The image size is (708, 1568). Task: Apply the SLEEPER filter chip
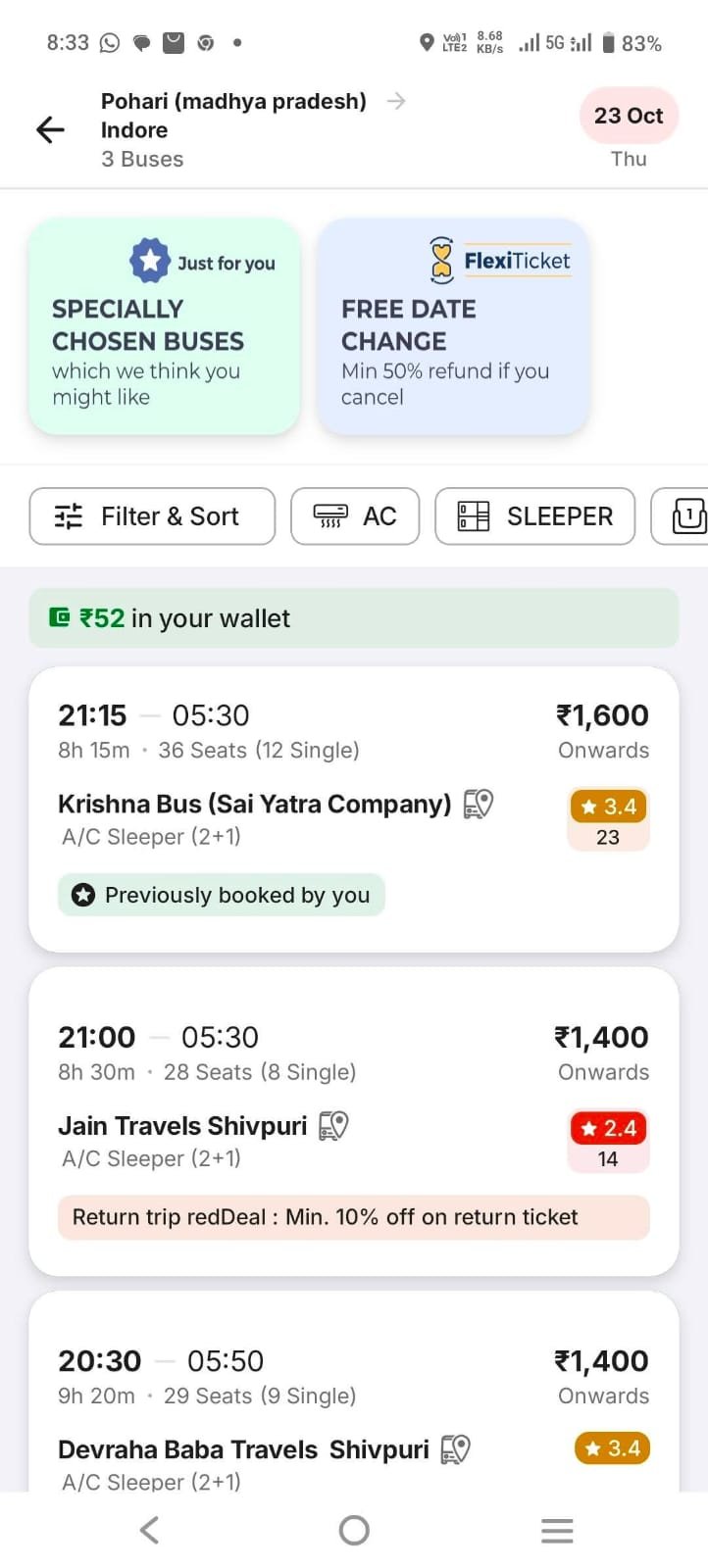(x=534, y=516)
